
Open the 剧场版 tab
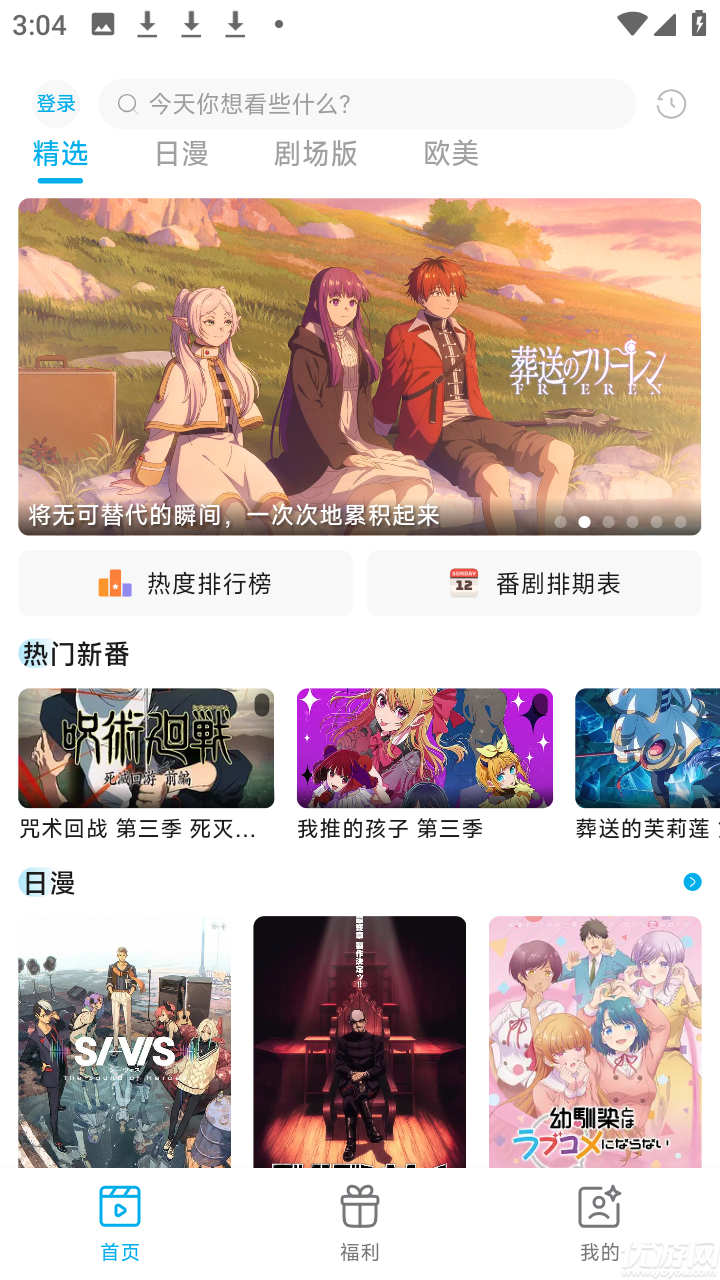pos(314,155)
